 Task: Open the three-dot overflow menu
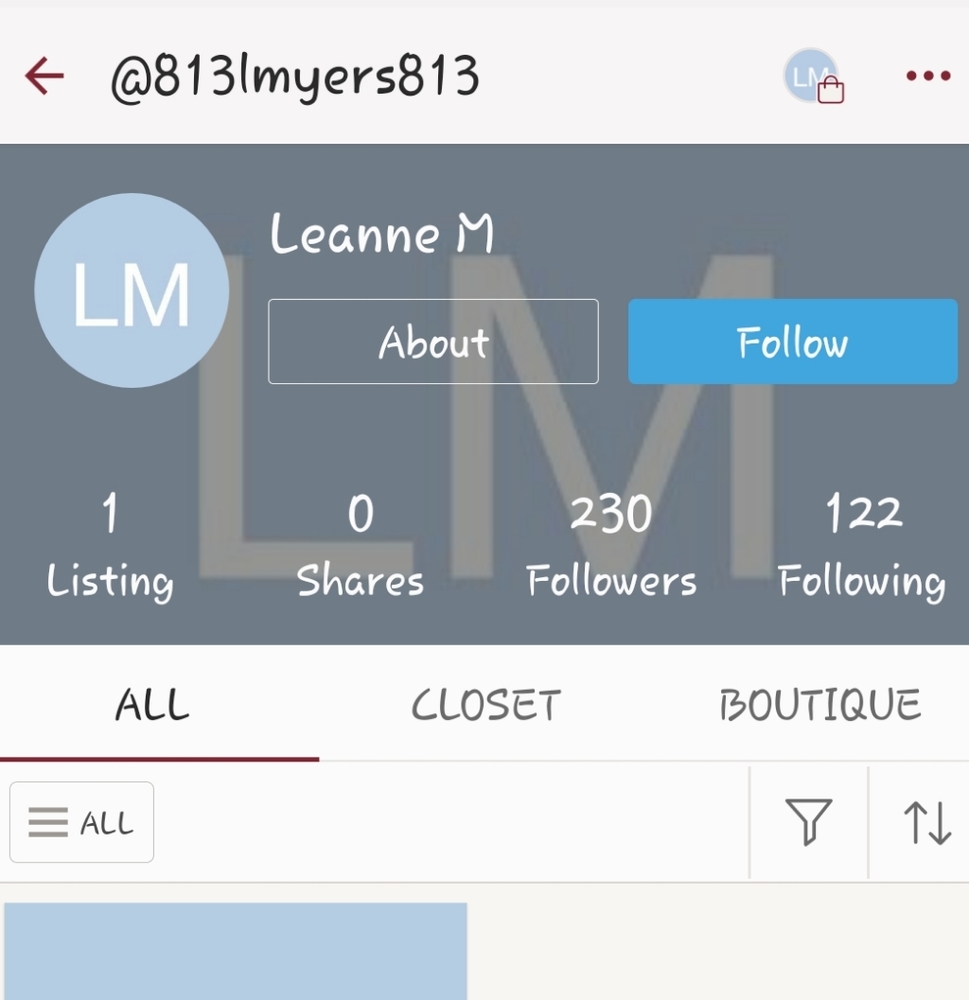pyautogui.click(x=927, y=76)
